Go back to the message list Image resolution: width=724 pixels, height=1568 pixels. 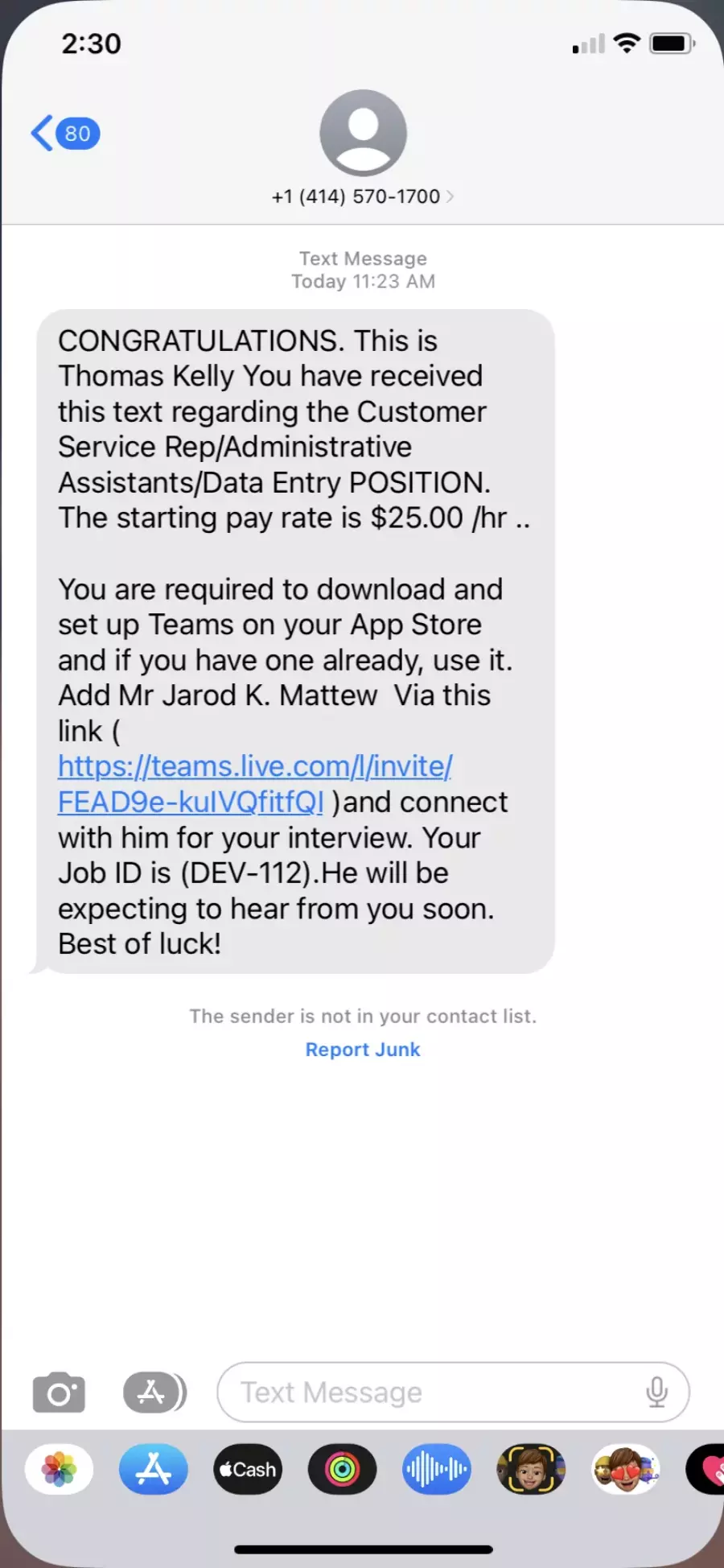point(65,133)
